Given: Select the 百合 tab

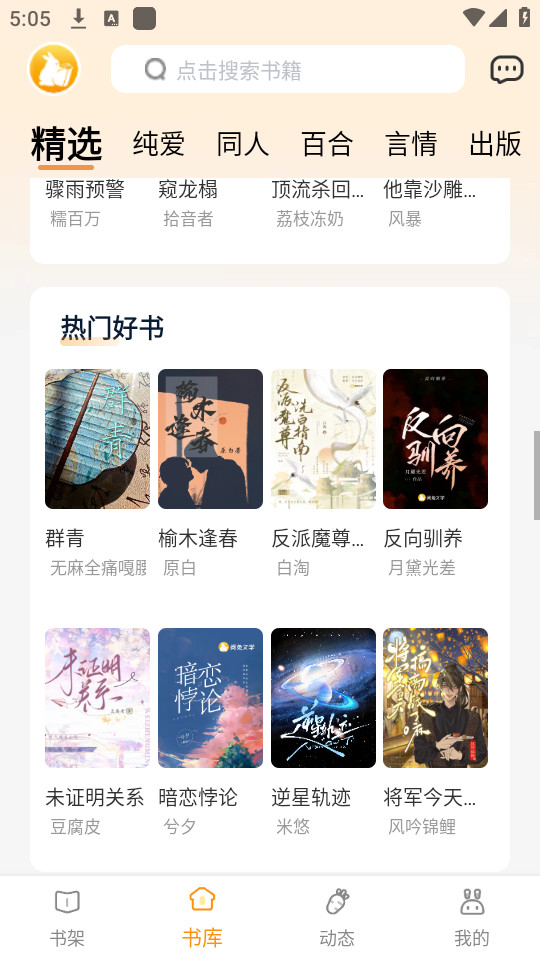Looking at the screenshot, I should click(327, 144).
